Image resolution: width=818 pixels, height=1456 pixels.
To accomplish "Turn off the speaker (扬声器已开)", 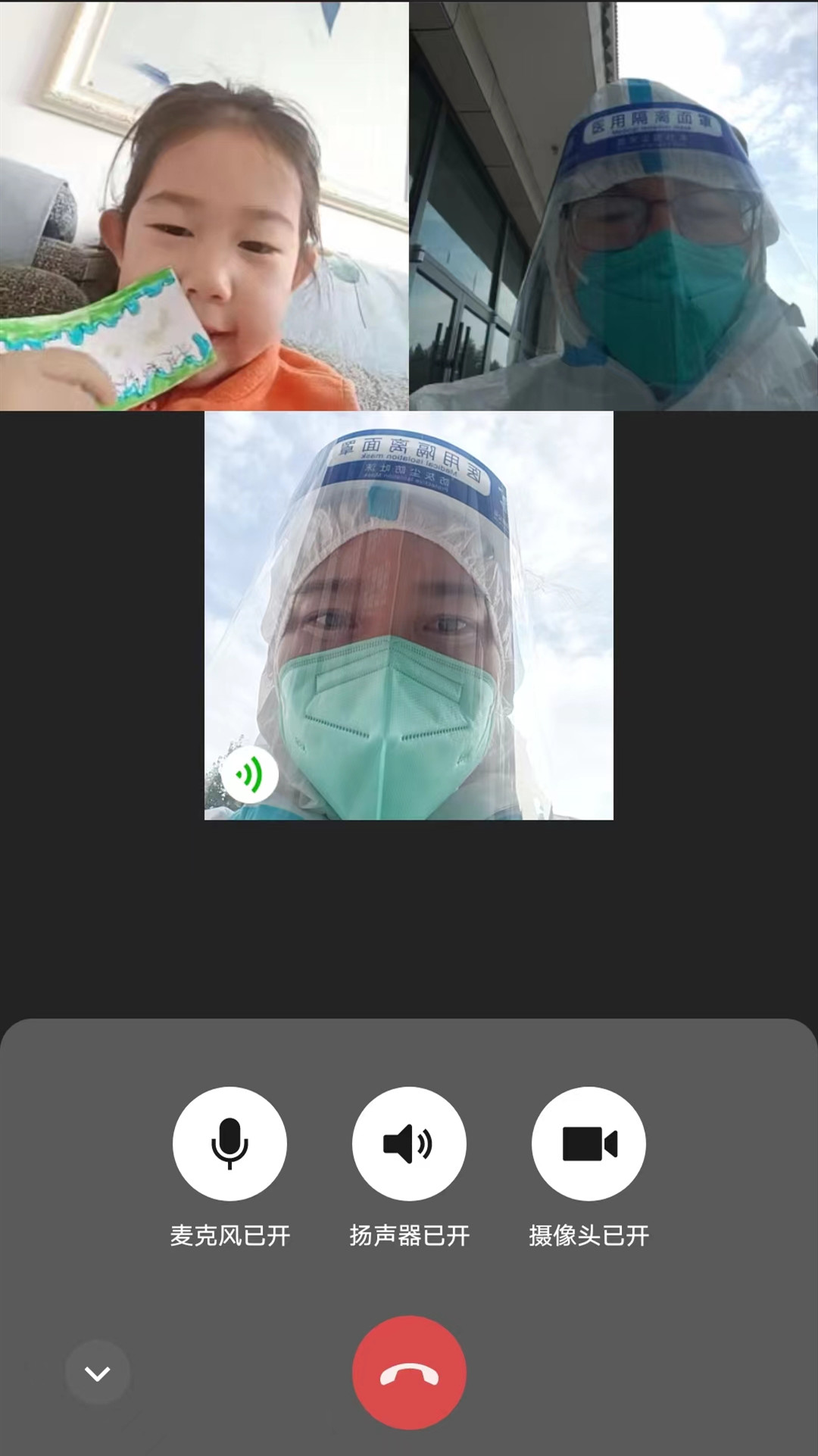I will (409, 1143).
